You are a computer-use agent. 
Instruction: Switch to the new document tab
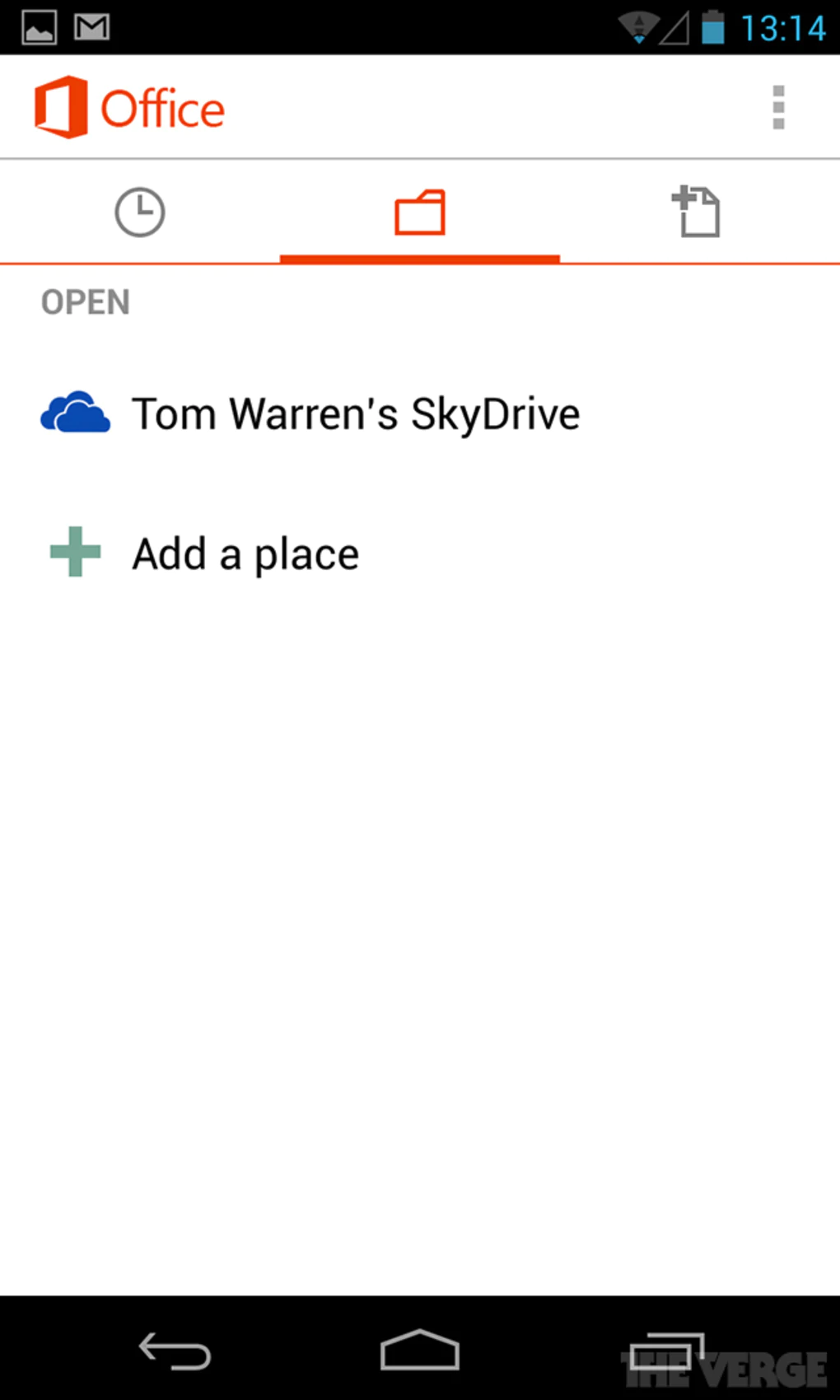pos(698,212)
